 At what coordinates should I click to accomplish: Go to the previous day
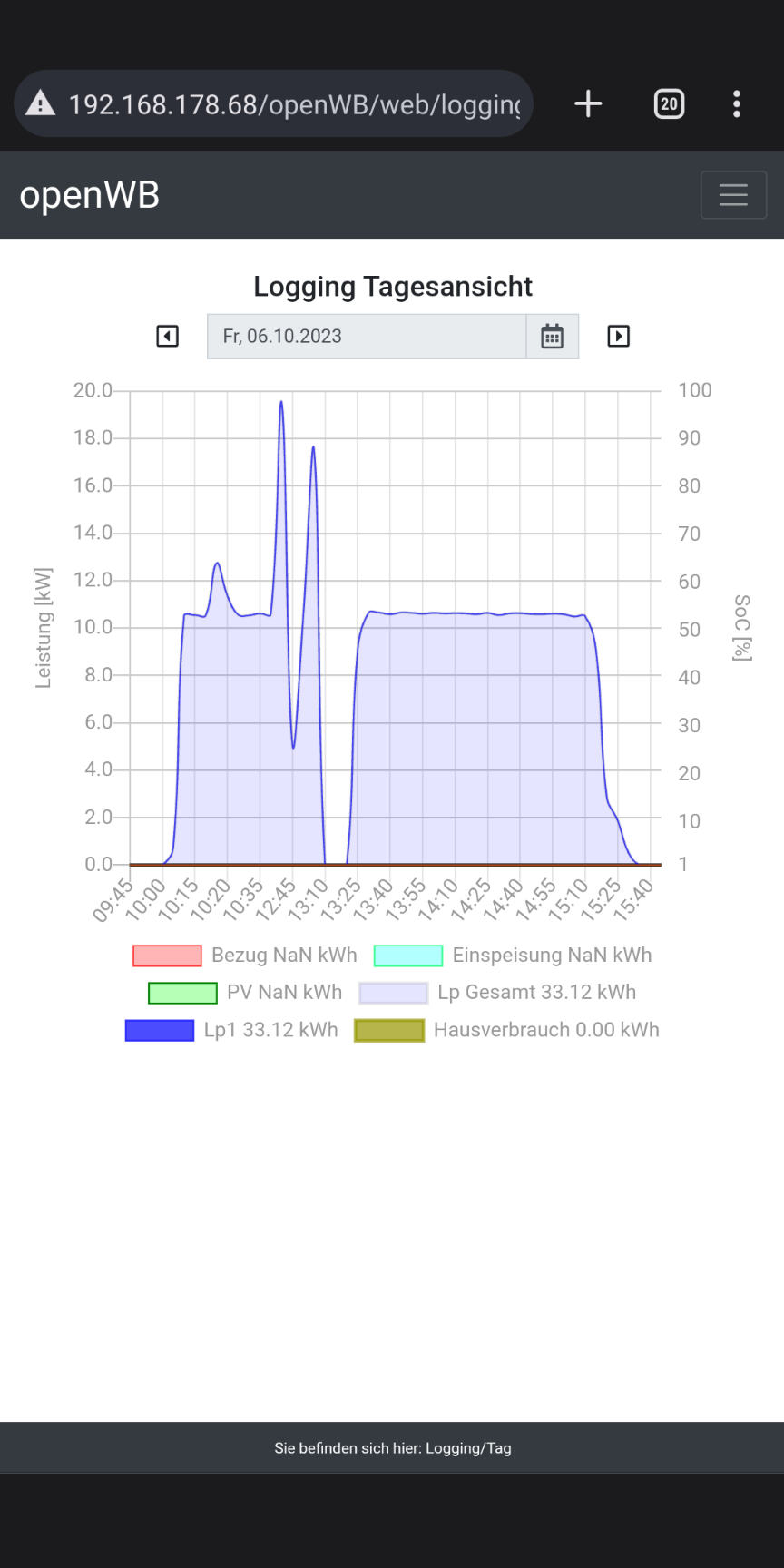168,337
